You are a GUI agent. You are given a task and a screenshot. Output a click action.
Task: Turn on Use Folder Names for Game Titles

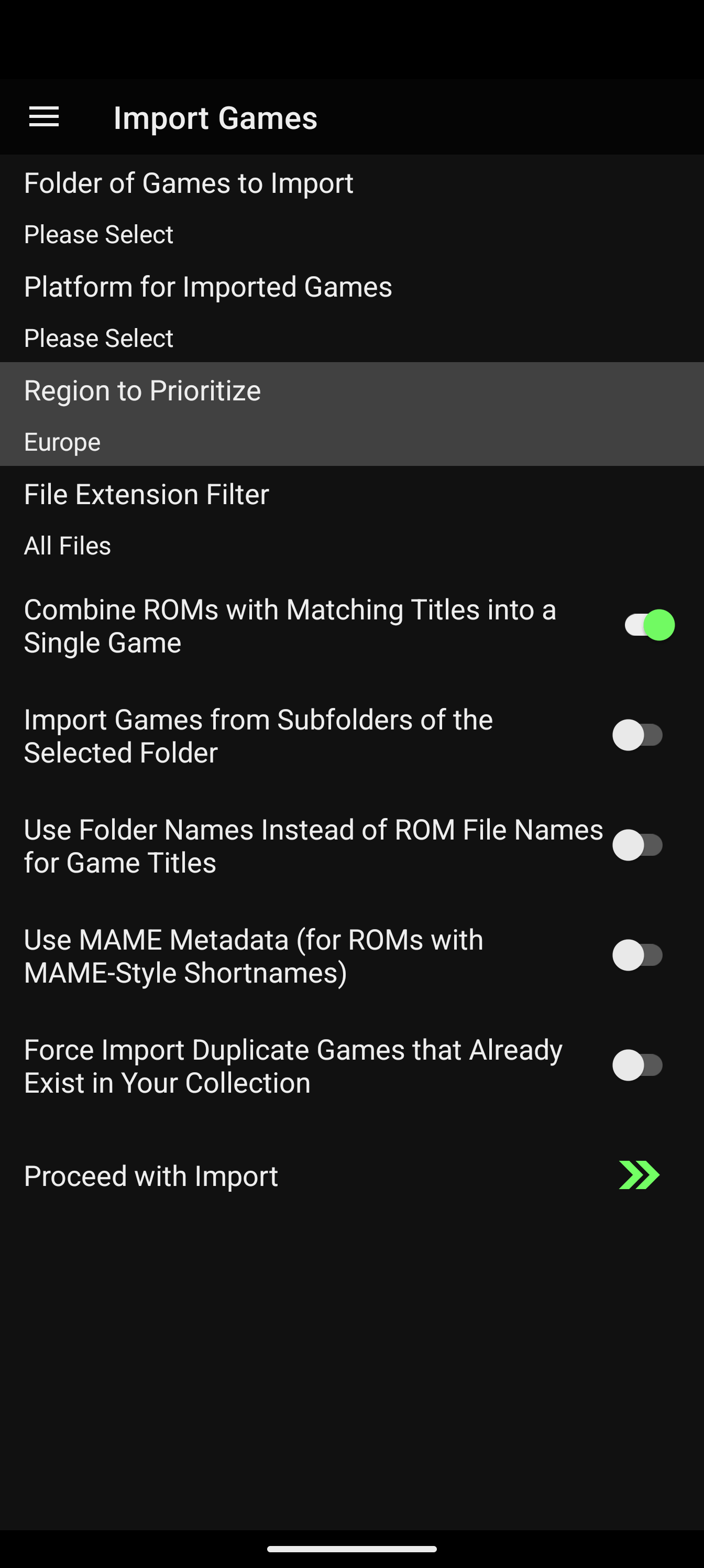click(x=637, y=845)
